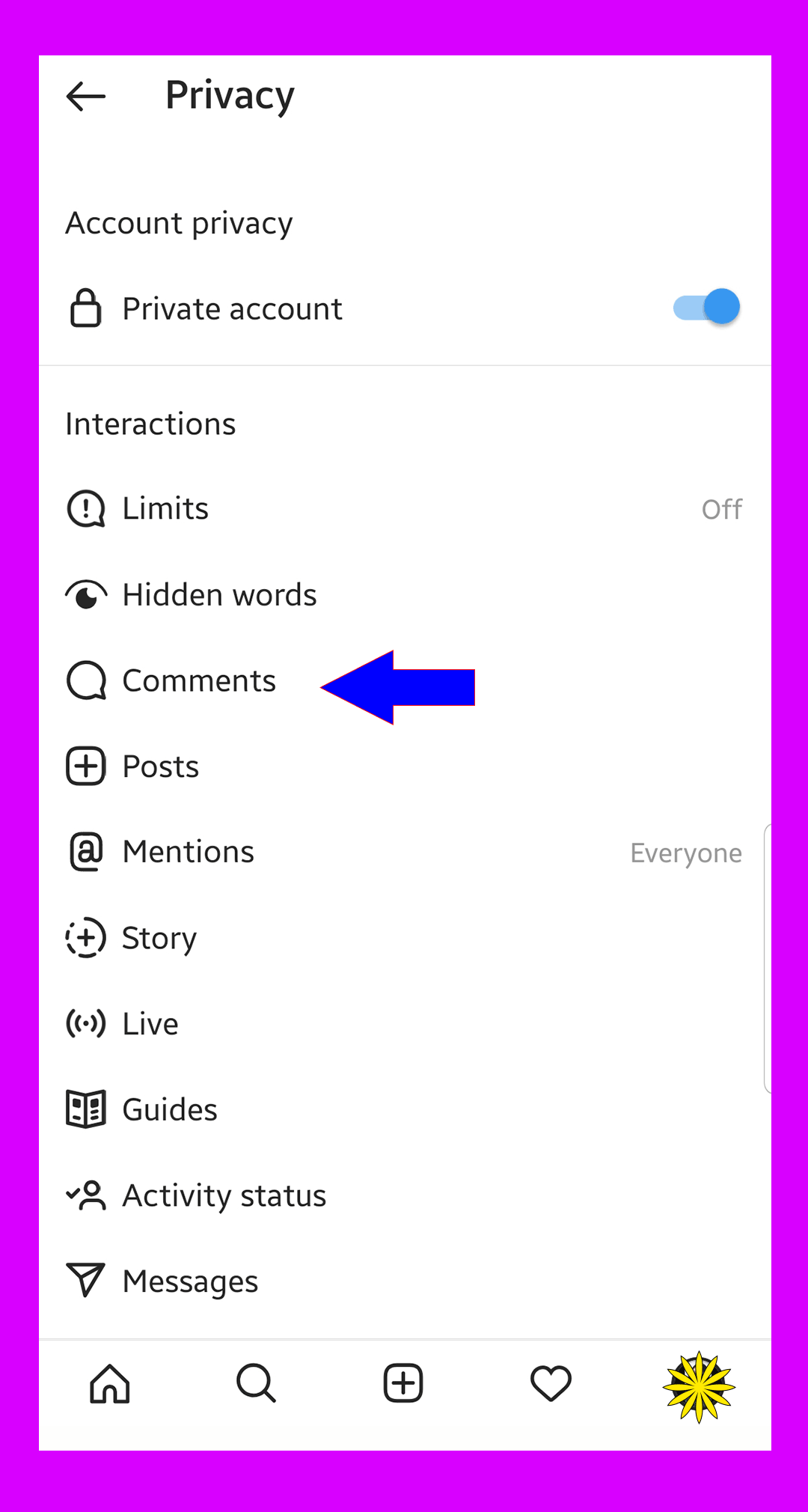Open Story privacy settings
The image size is (808, 1512).
coord(405,938)
